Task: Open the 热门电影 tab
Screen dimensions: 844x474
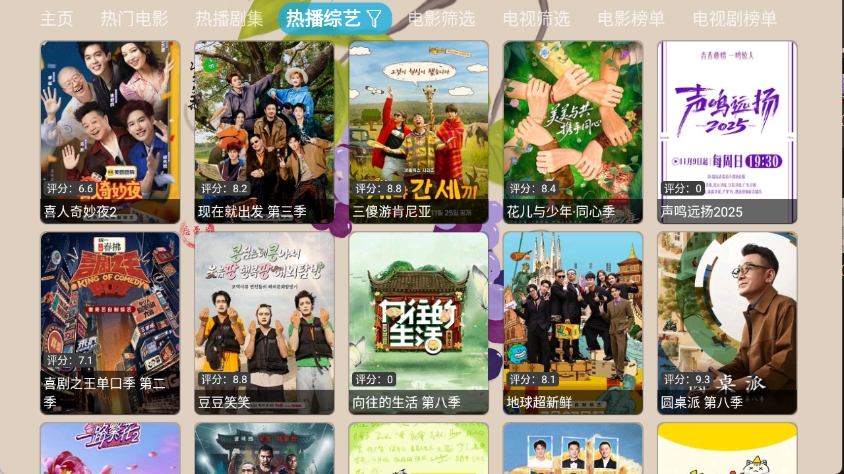Action: [134, 19]
